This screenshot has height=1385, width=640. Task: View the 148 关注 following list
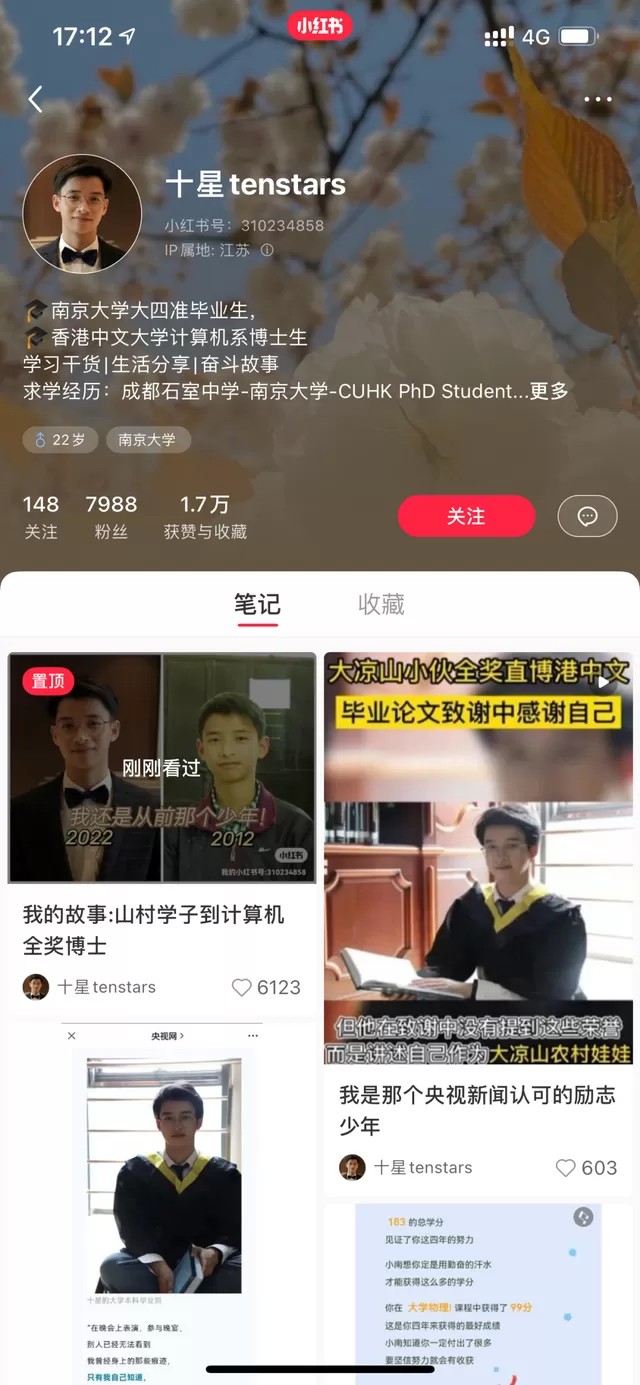point(41,516)
